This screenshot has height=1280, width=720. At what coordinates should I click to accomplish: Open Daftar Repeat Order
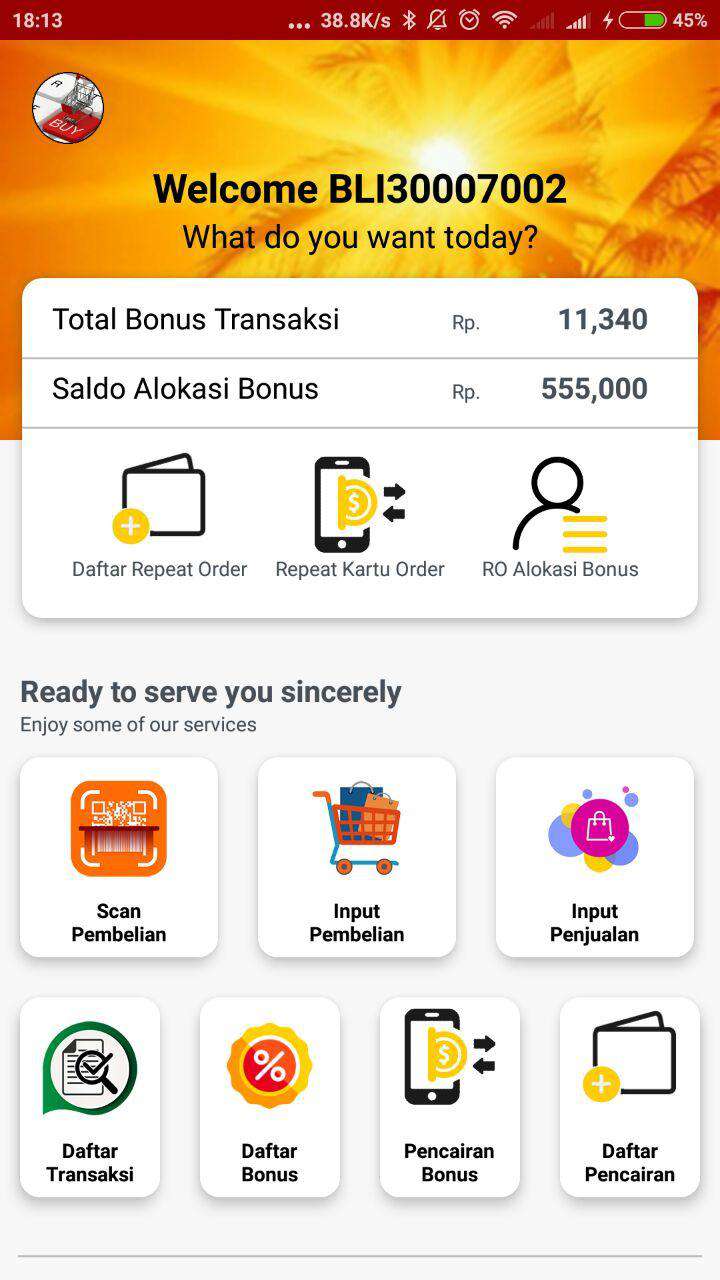coord(160,517)
